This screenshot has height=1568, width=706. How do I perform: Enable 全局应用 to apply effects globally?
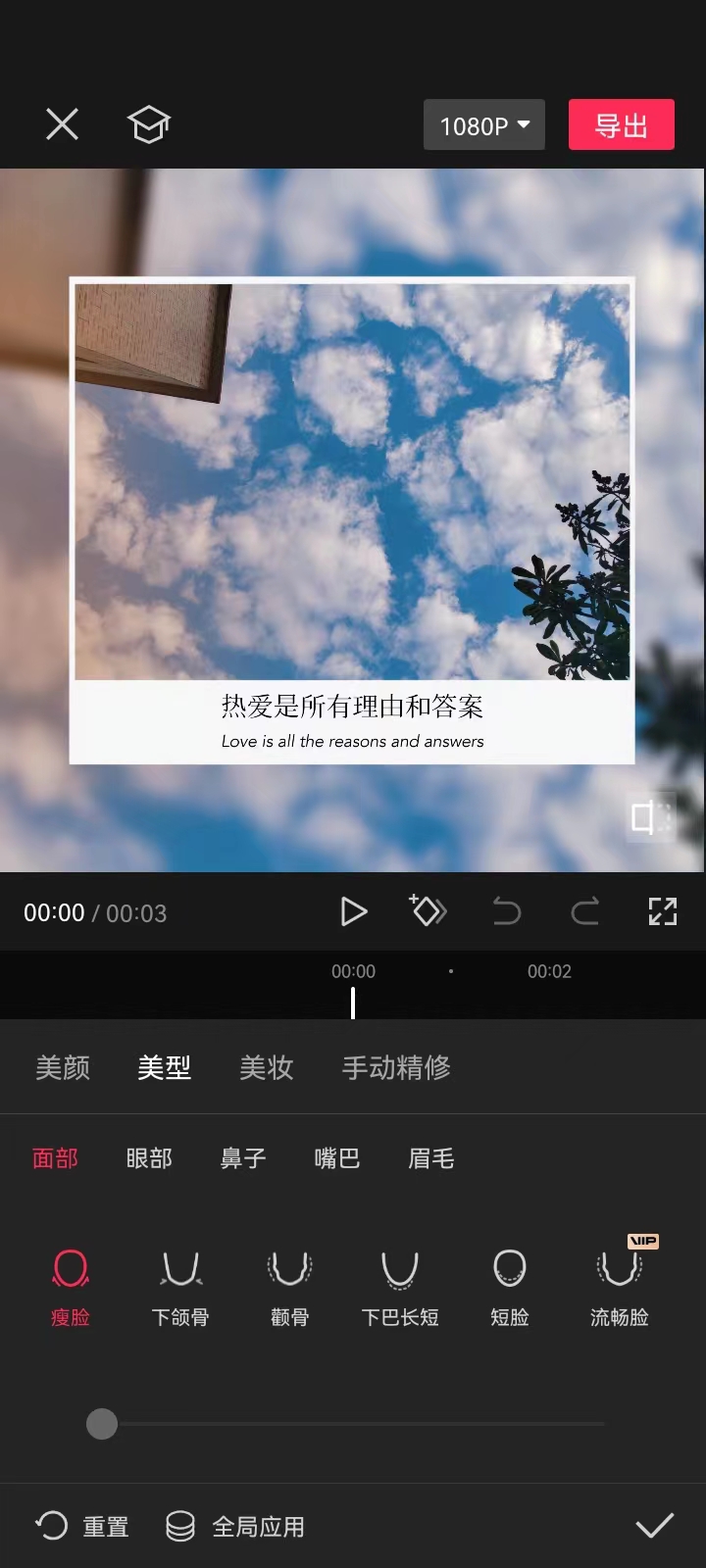click(235, 1526)
